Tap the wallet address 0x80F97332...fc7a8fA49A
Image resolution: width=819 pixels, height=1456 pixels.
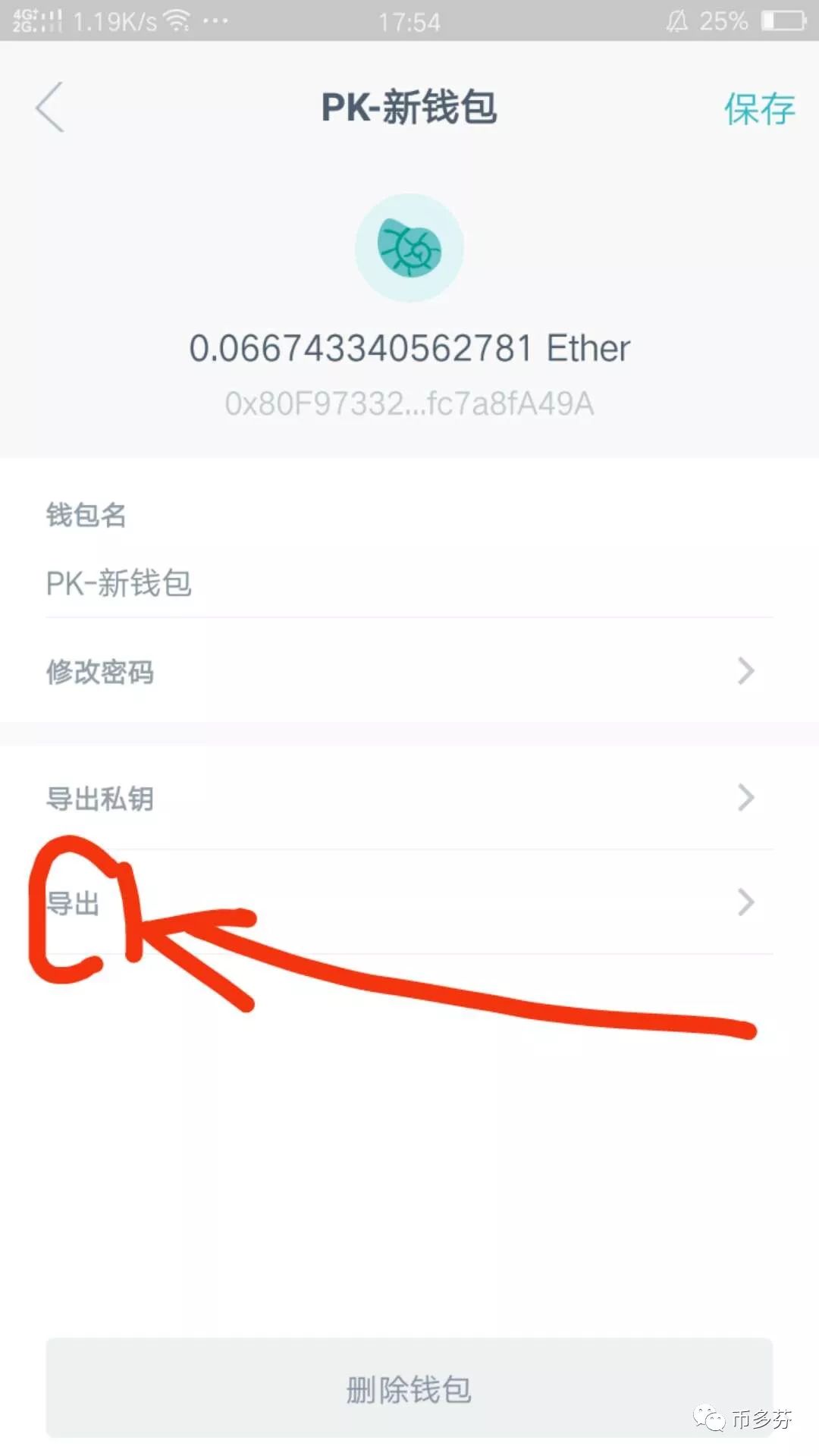click(x=409, y=403)
